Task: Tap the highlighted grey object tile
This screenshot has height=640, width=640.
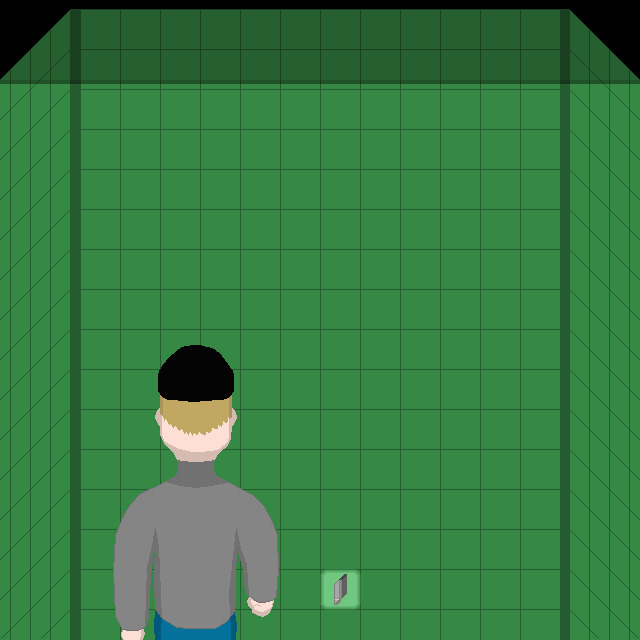Action: click(x=340, y=589)
